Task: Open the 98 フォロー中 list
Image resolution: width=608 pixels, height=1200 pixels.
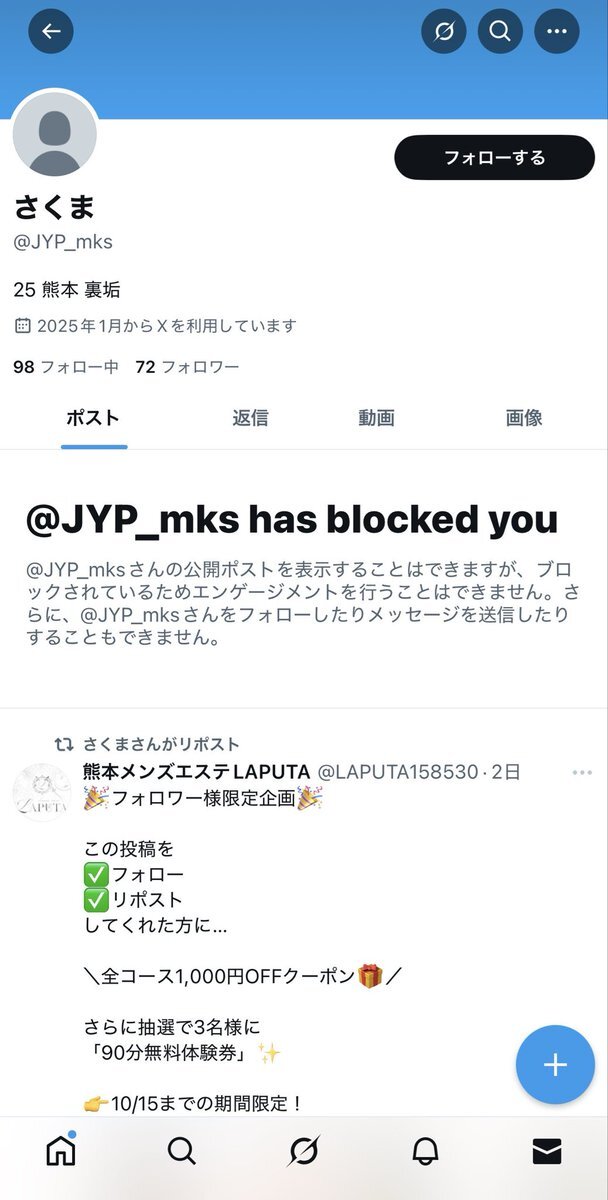Action: 66,367
